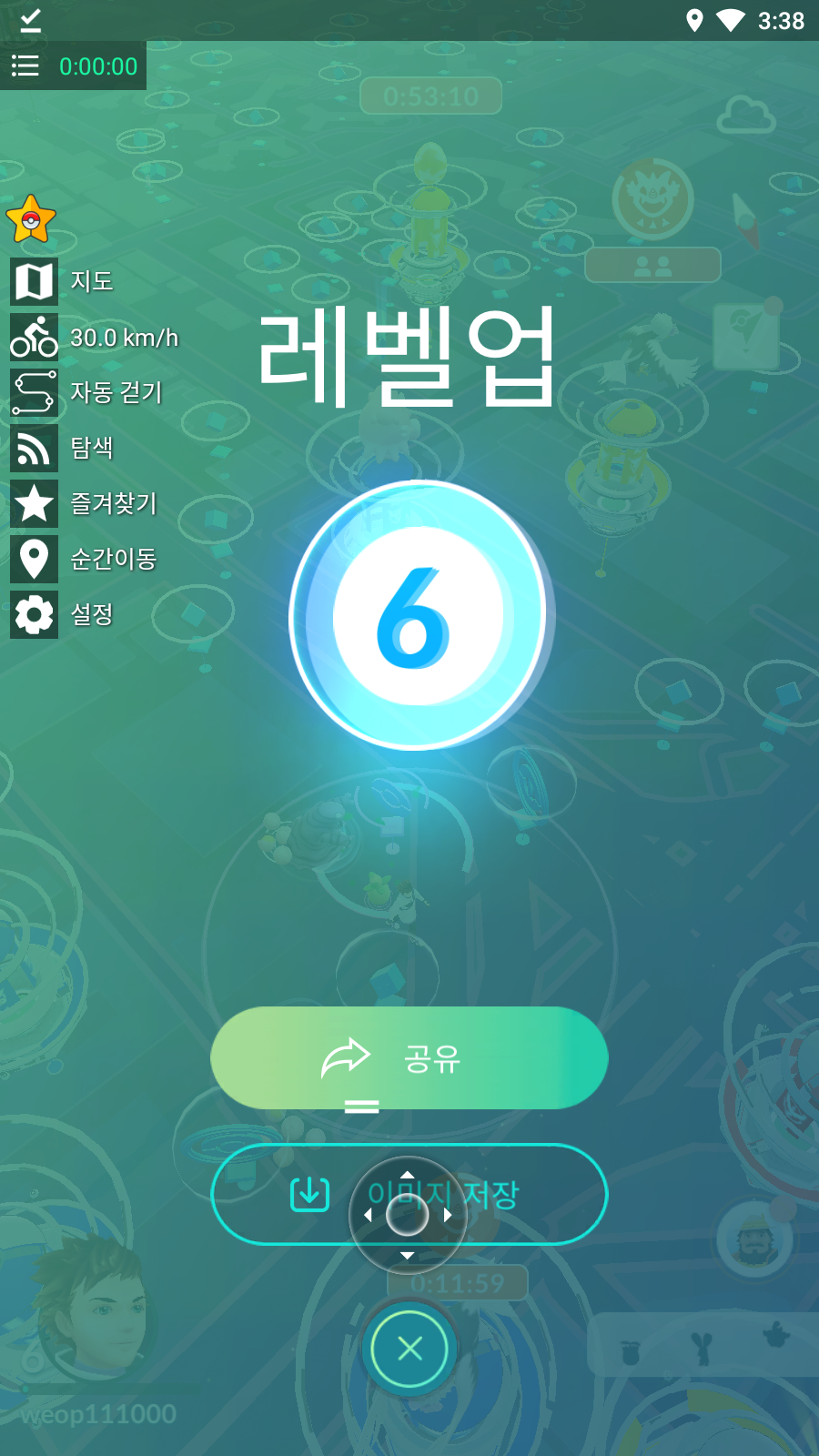The image size is (819, 1456).
Task: Tap the joystick center knob
Action: [x=408, y=1215]
